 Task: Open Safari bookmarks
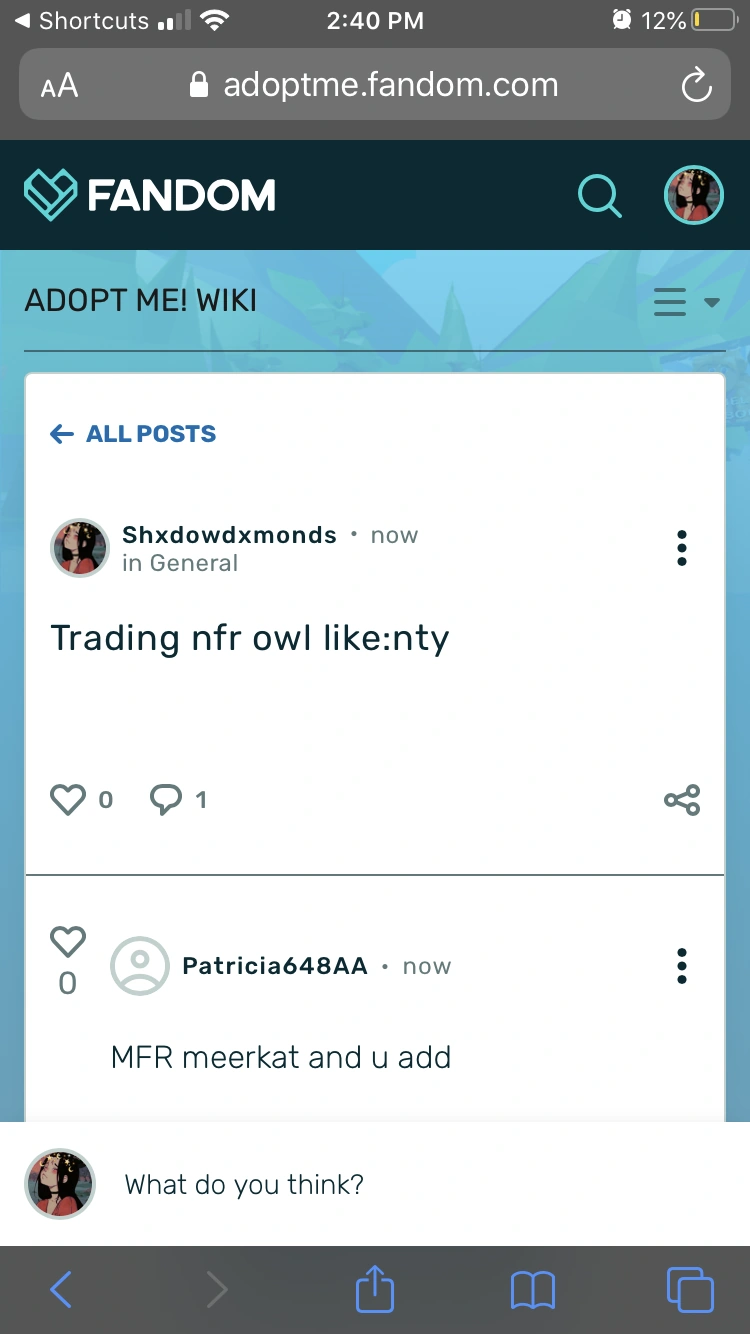532,1290
